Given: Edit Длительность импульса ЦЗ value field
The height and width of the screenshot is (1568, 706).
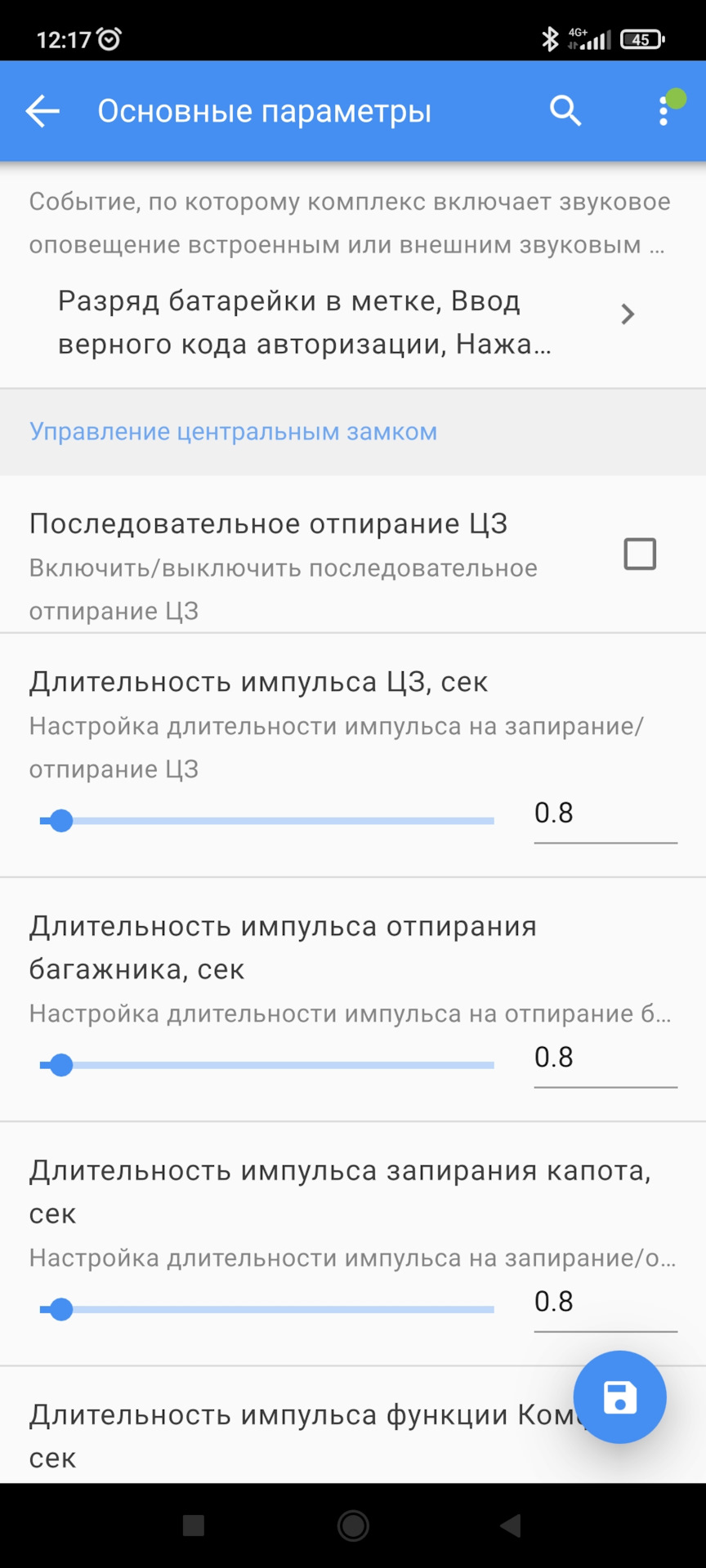Looking at the screenshot, I should (605, 813).
